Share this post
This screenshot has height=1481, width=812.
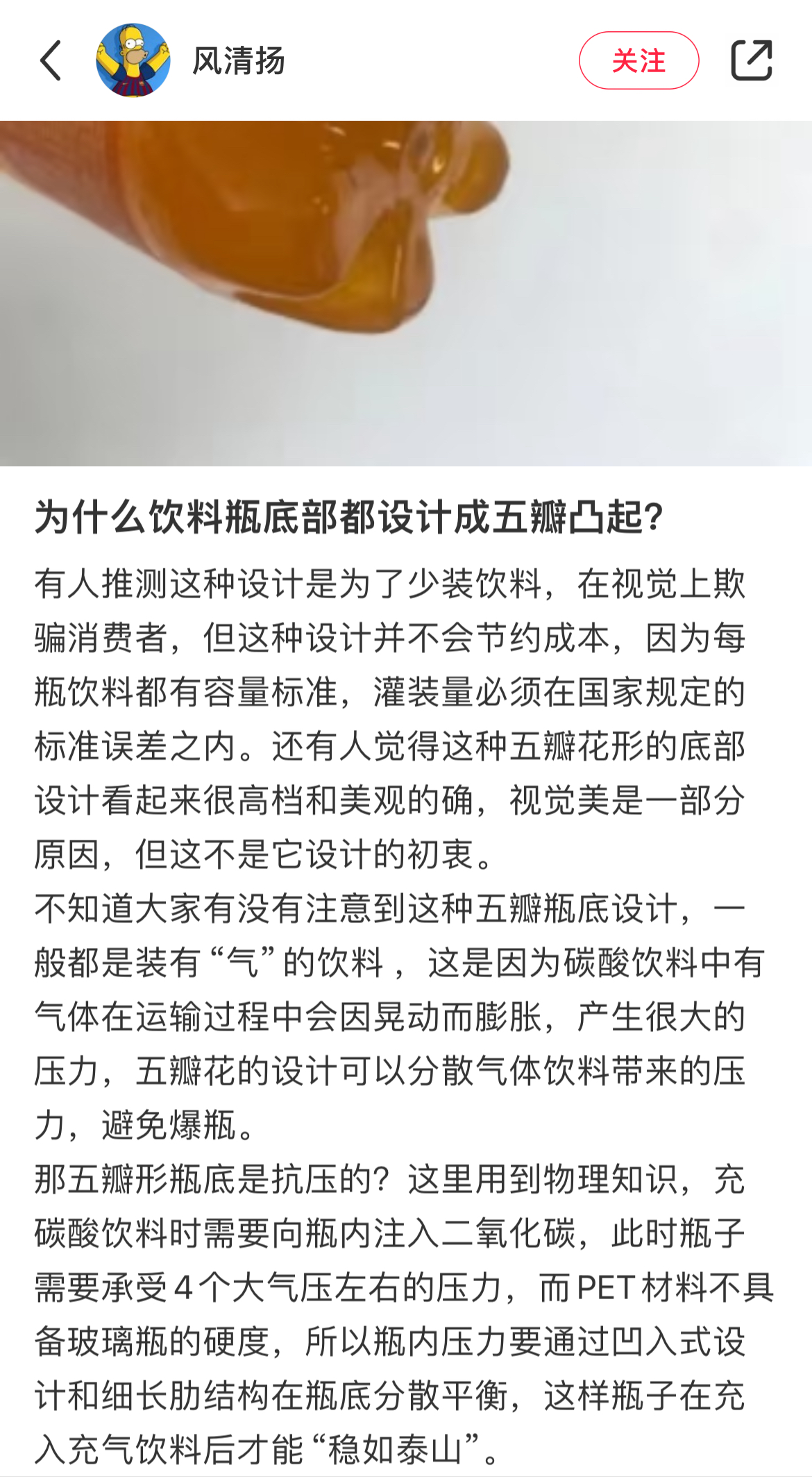752,60
